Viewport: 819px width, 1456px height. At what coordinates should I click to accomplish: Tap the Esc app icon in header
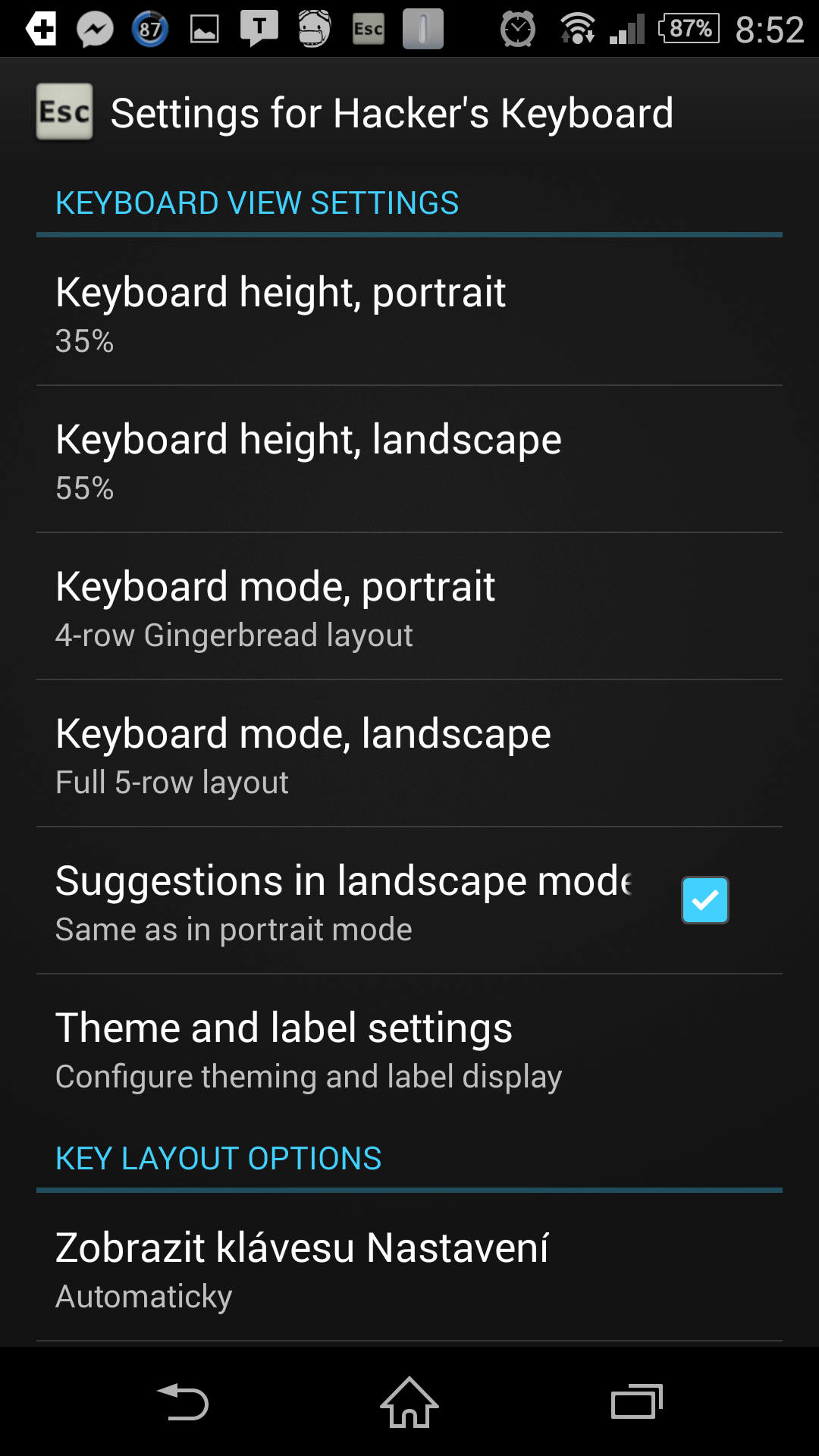pyautogui.click(x=64, y=112)
